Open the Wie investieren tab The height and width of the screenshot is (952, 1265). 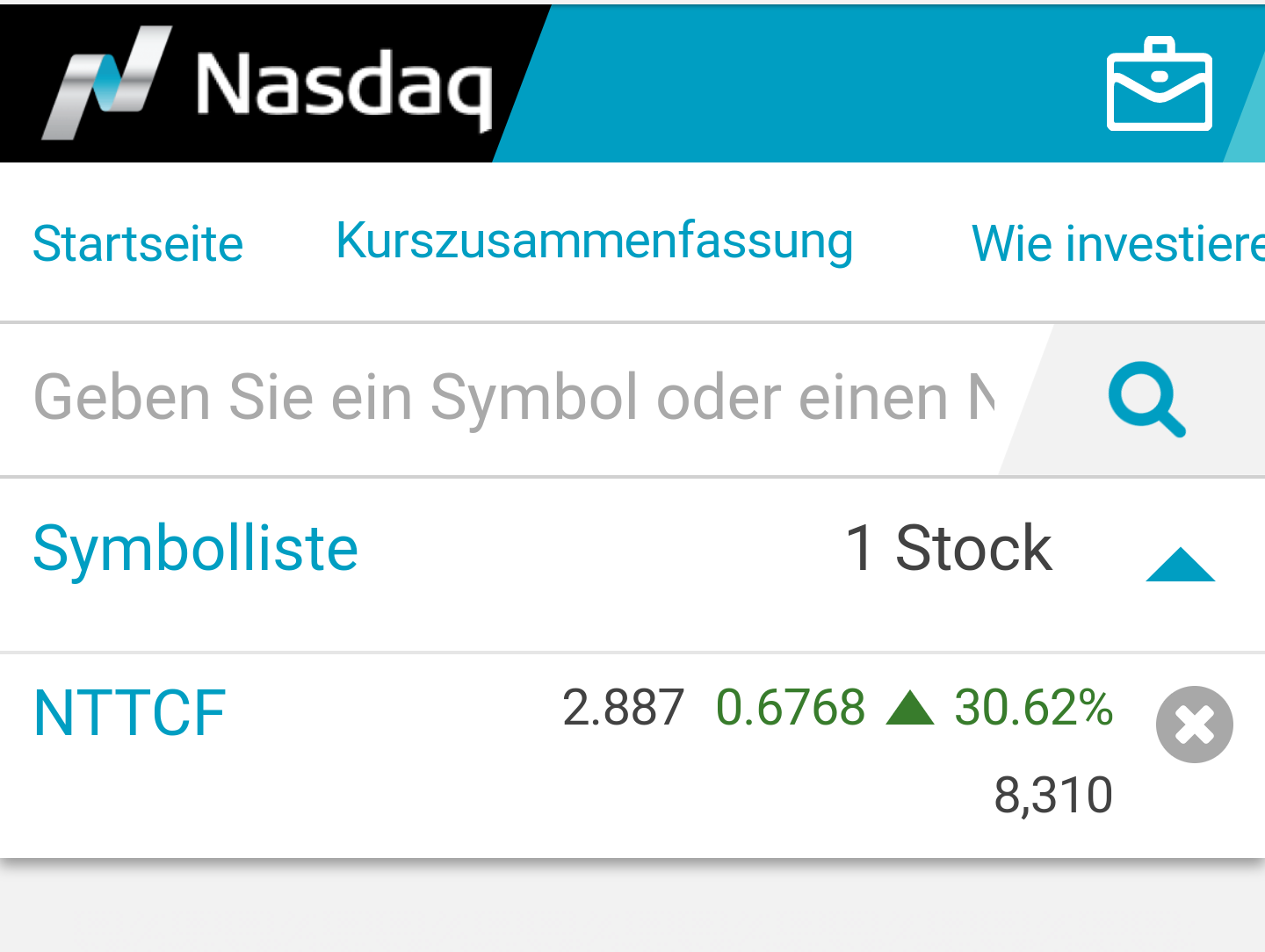(x=1117, y=243)
